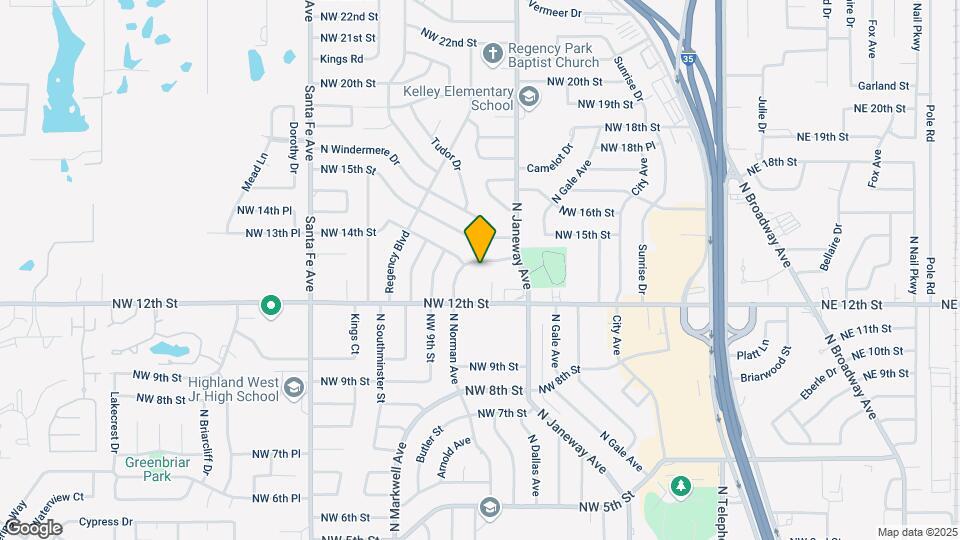
Task: Select Kelley Elementary School on the map
Action: (528, 97)
